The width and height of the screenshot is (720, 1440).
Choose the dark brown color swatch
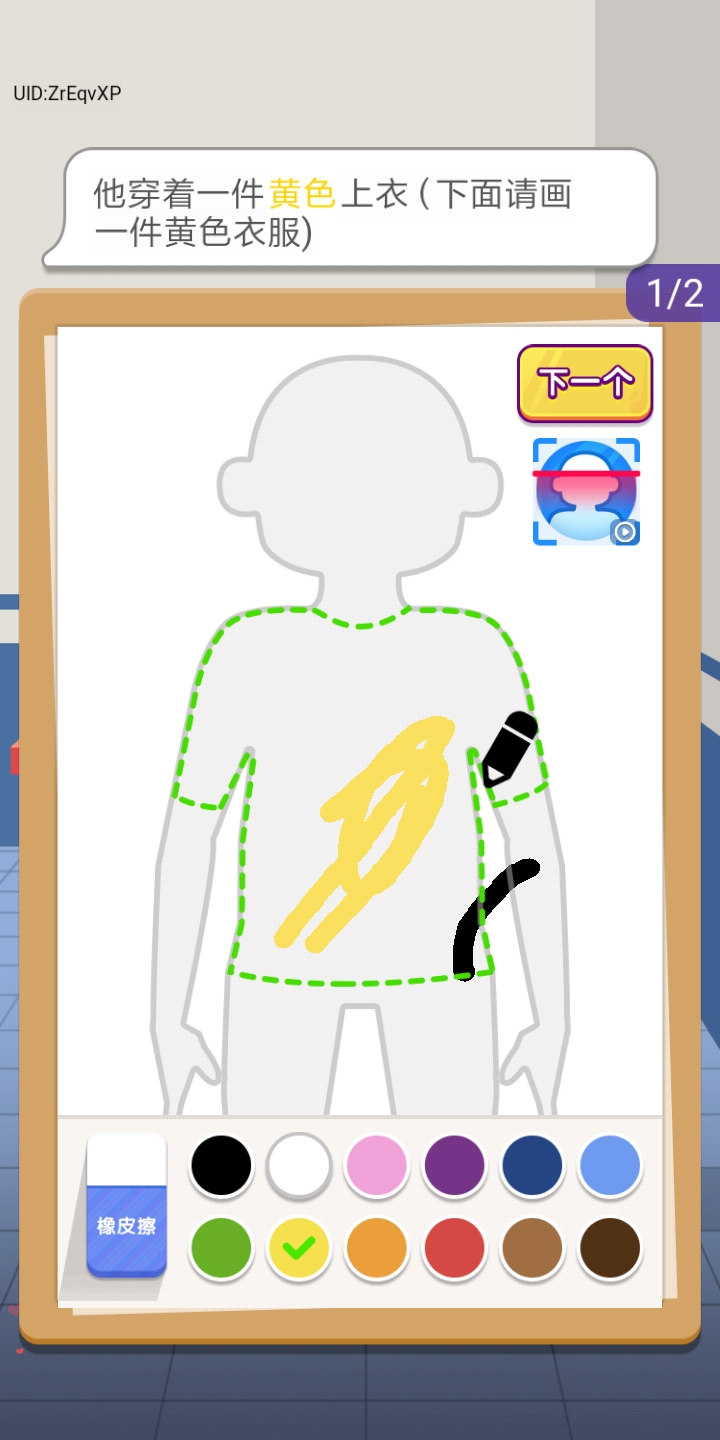610,1247
